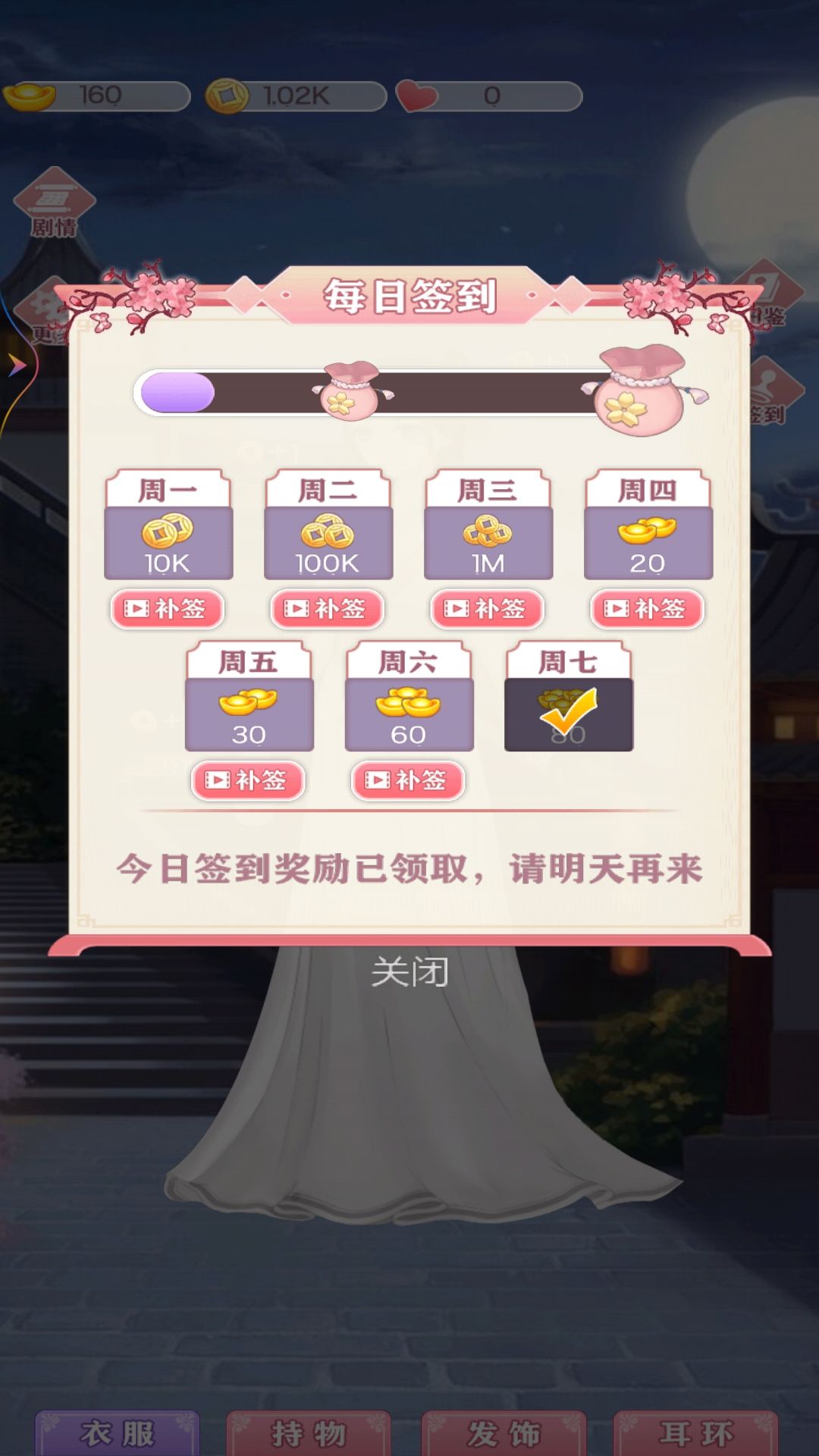Tap 补签 under 周一 10K reward
The image size is (819, 1456).
click(168, 609)
